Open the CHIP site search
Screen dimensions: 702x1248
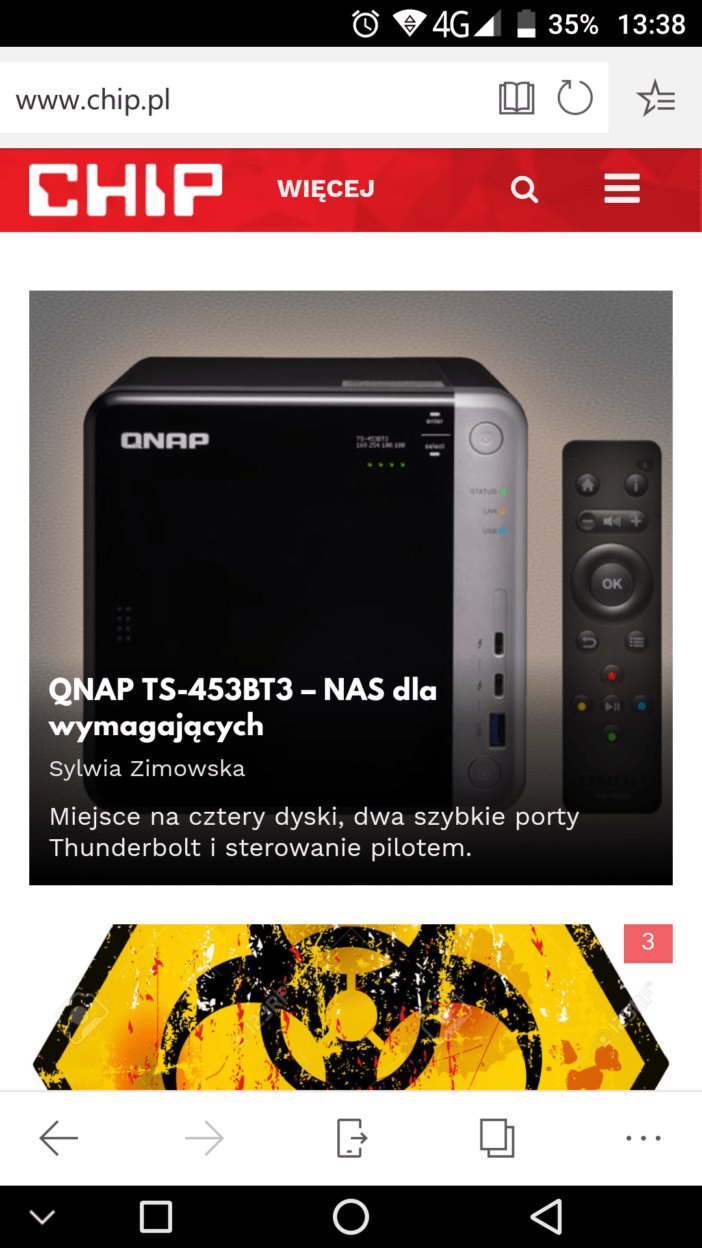click(524, 189)
